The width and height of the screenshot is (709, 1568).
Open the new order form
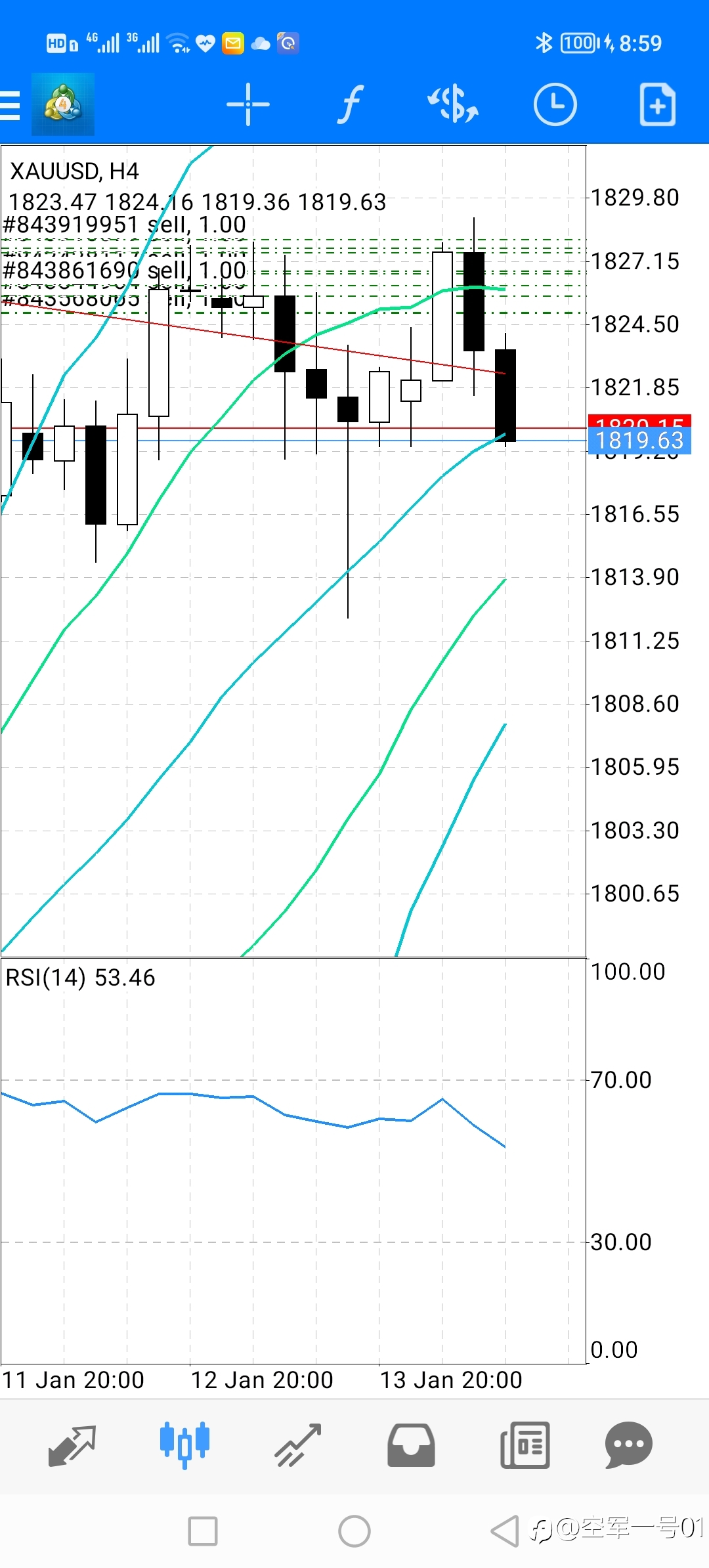657,104
